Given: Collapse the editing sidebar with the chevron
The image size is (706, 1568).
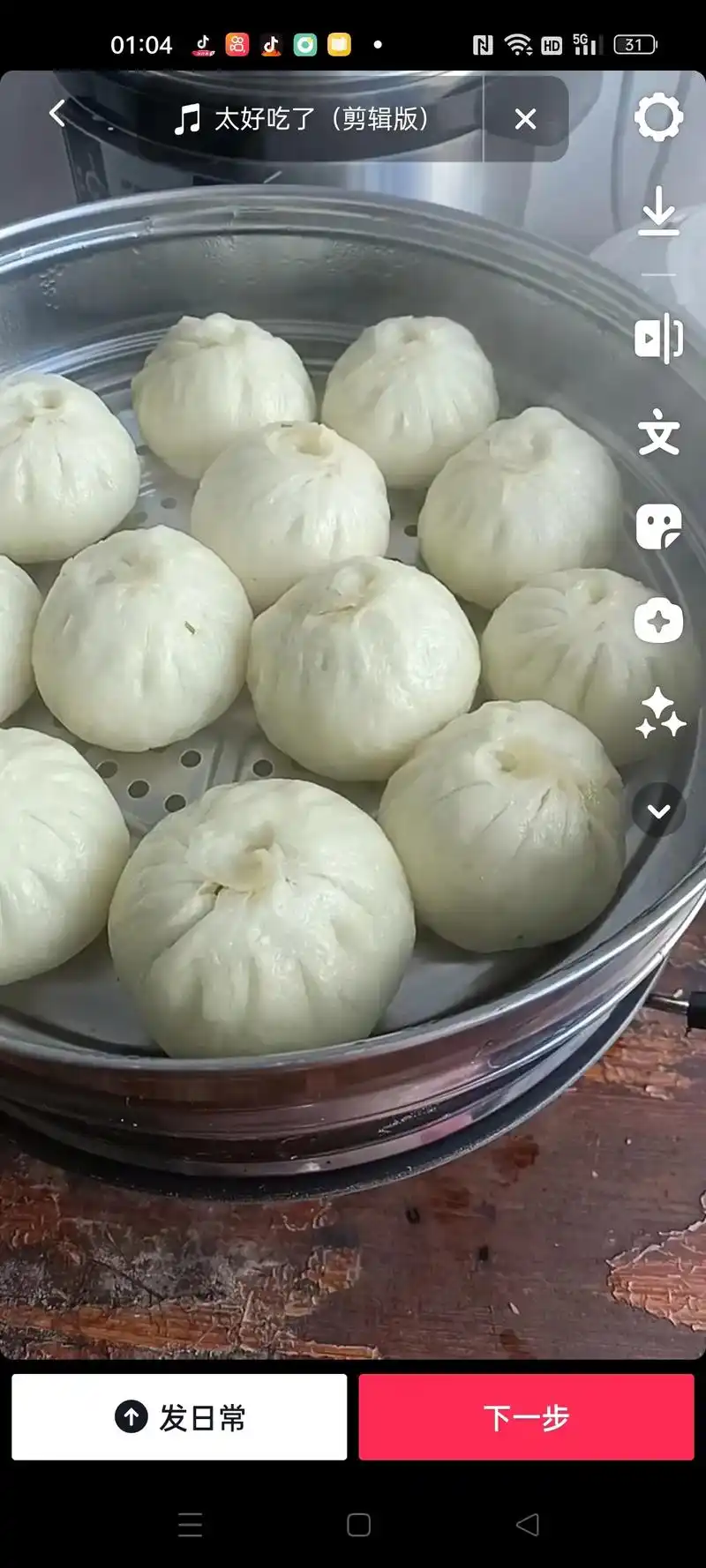Looking at the screenshot, I should click(658, 810).
